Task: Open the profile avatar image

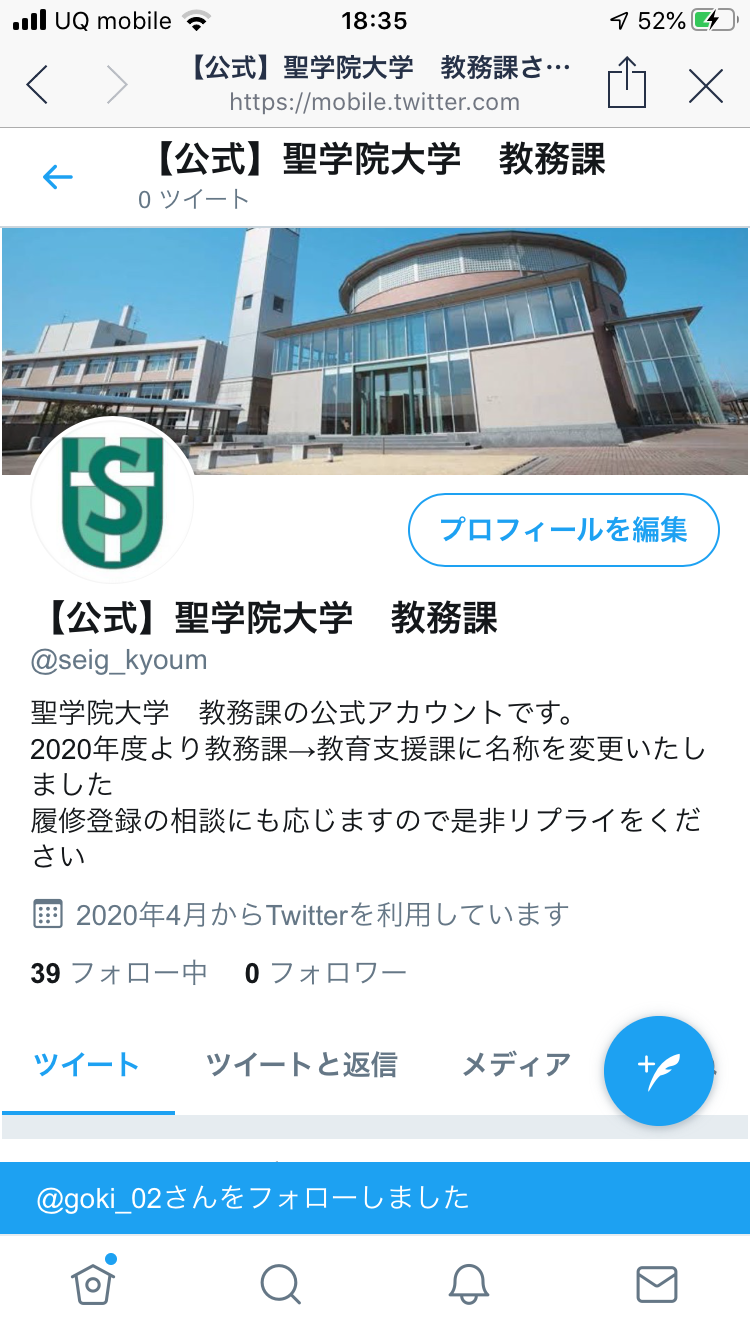Action: coord(112,502)
